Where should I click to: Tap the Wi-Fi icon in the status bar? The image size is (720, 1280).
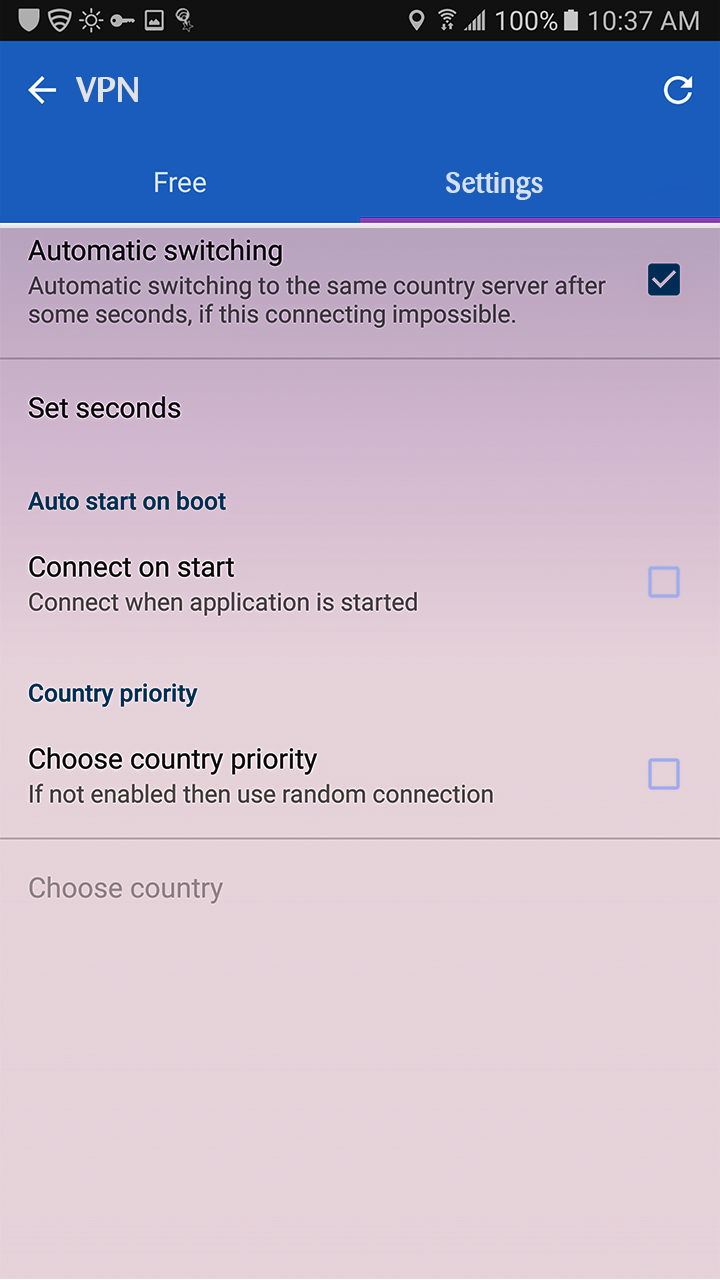(446, 18)
